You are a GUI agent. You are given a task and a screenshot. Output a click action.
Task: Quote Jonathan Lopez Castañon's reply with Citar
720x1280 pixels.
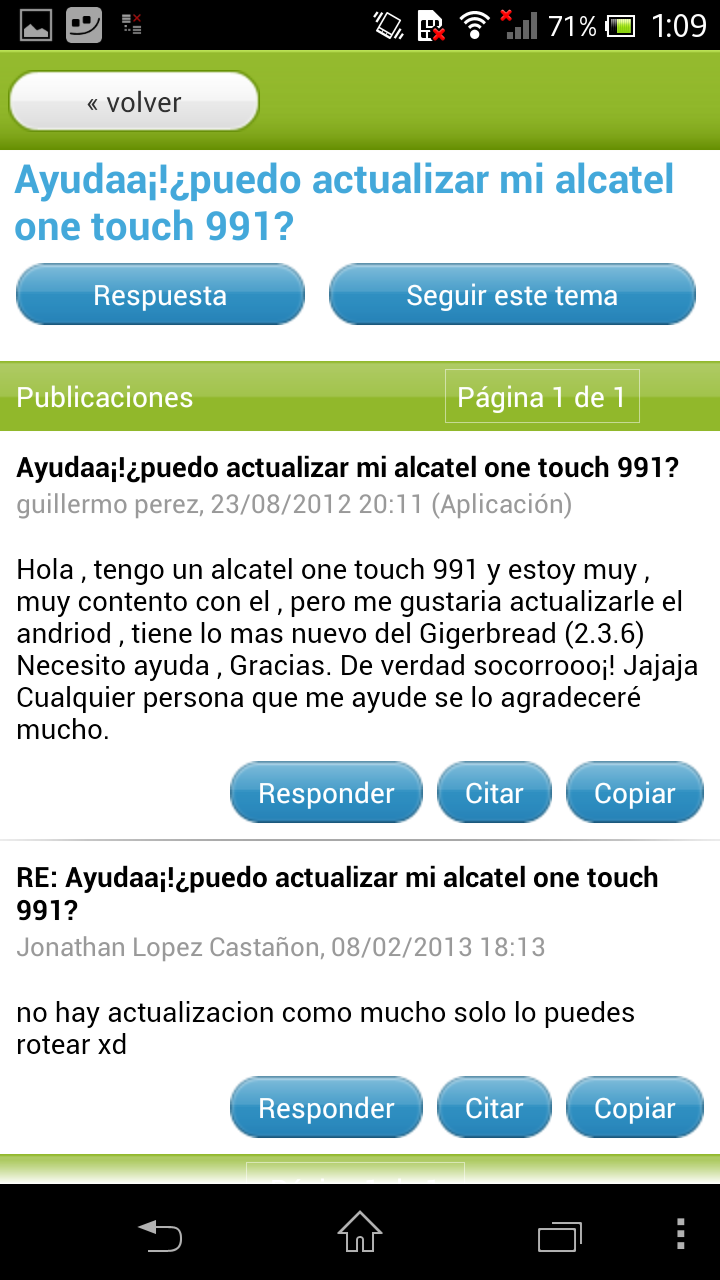[494, 1108]
